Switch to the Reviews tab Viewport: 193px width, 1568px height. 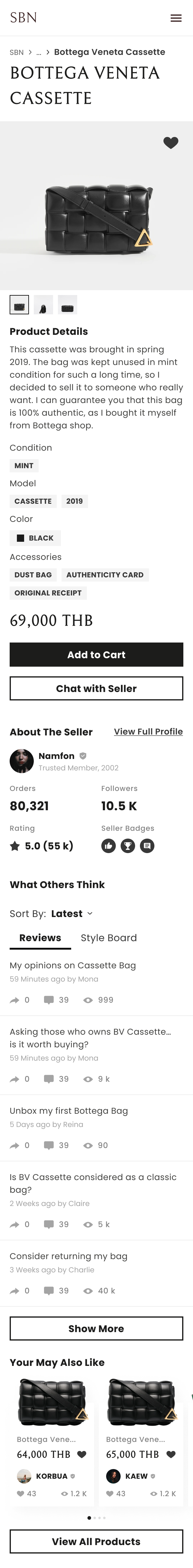click(x=40, y=938)
